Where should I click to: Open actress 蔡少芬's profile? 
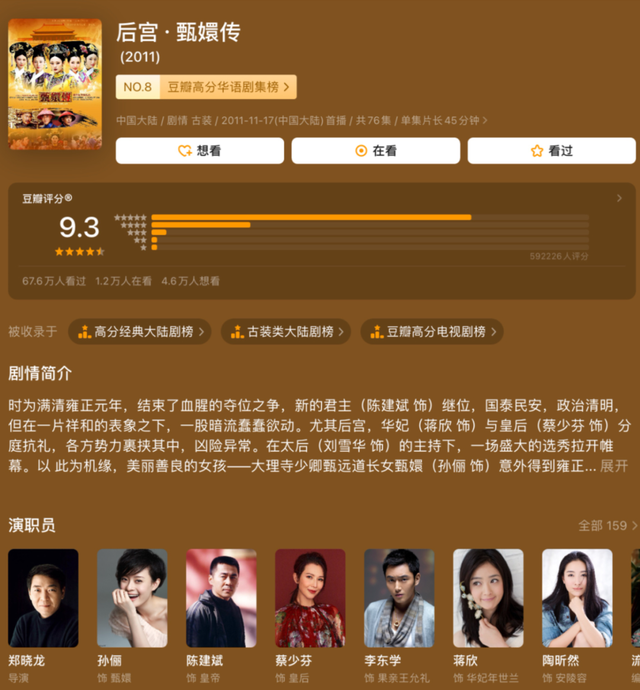pyautogui.click(x=310, y=598)
